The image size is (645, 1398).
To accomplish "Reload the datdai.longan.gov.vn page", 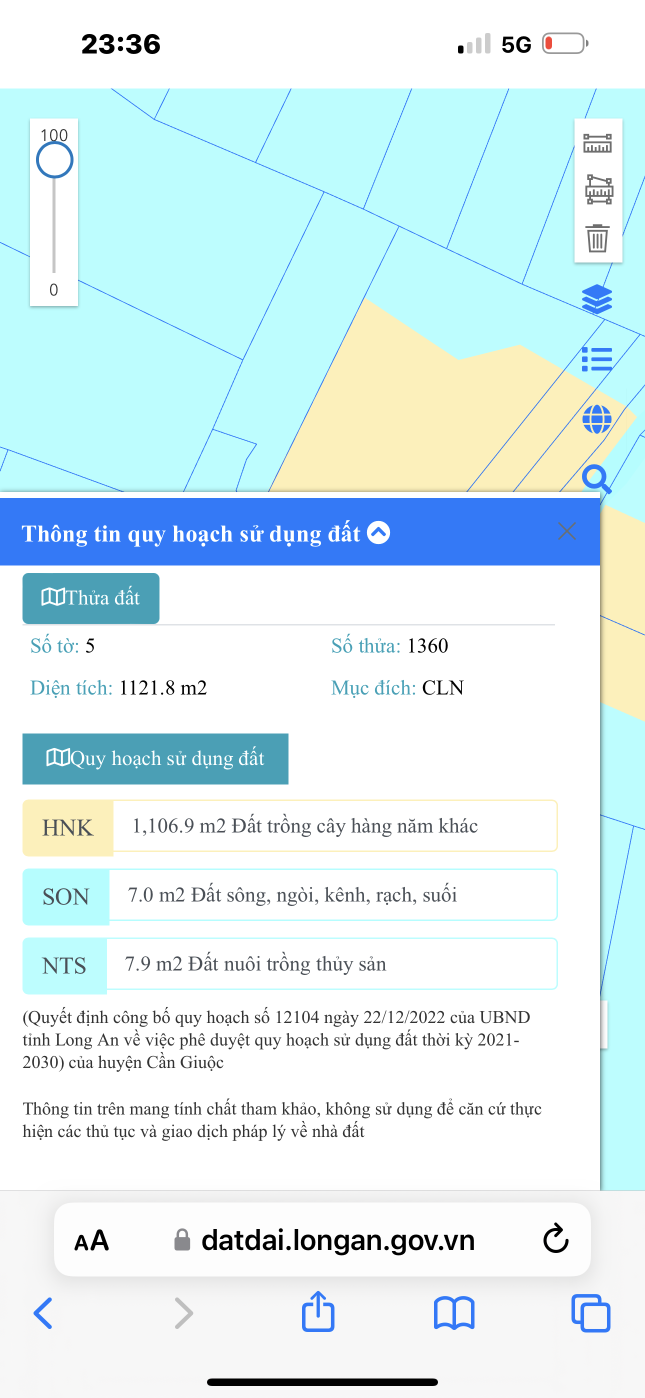I will pyautogui.click(x=555, y=1240).
